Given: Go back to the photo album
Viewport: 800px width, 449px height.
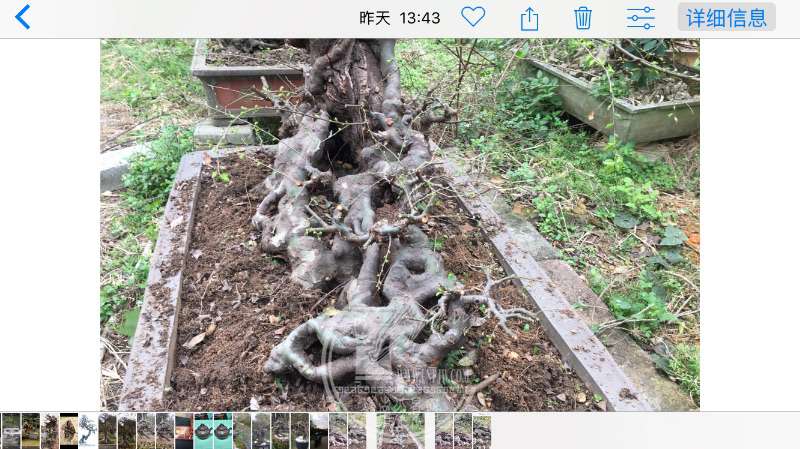Looking at the screenshot, I should 22,17.
